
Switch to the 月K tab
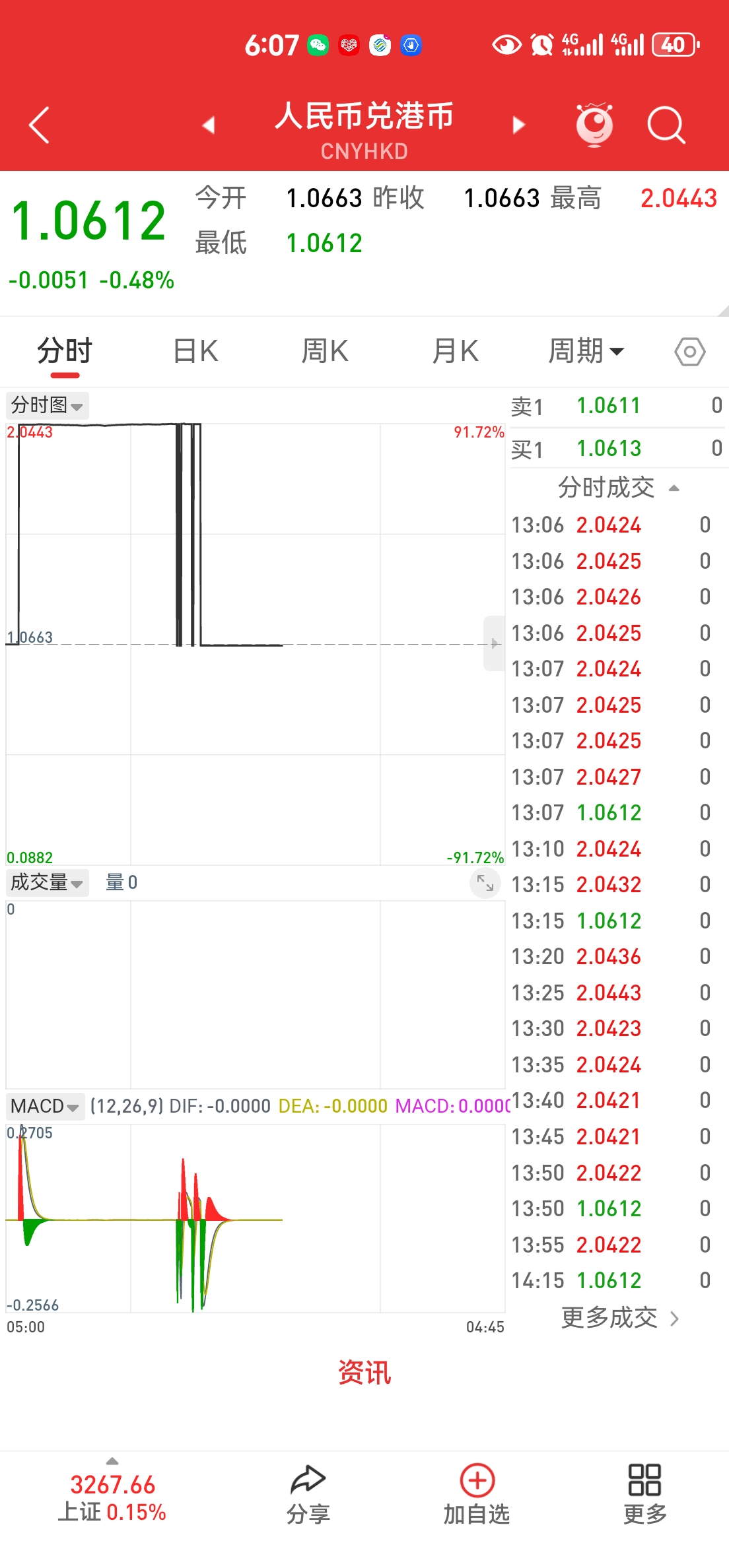click(x=455, y=351)
